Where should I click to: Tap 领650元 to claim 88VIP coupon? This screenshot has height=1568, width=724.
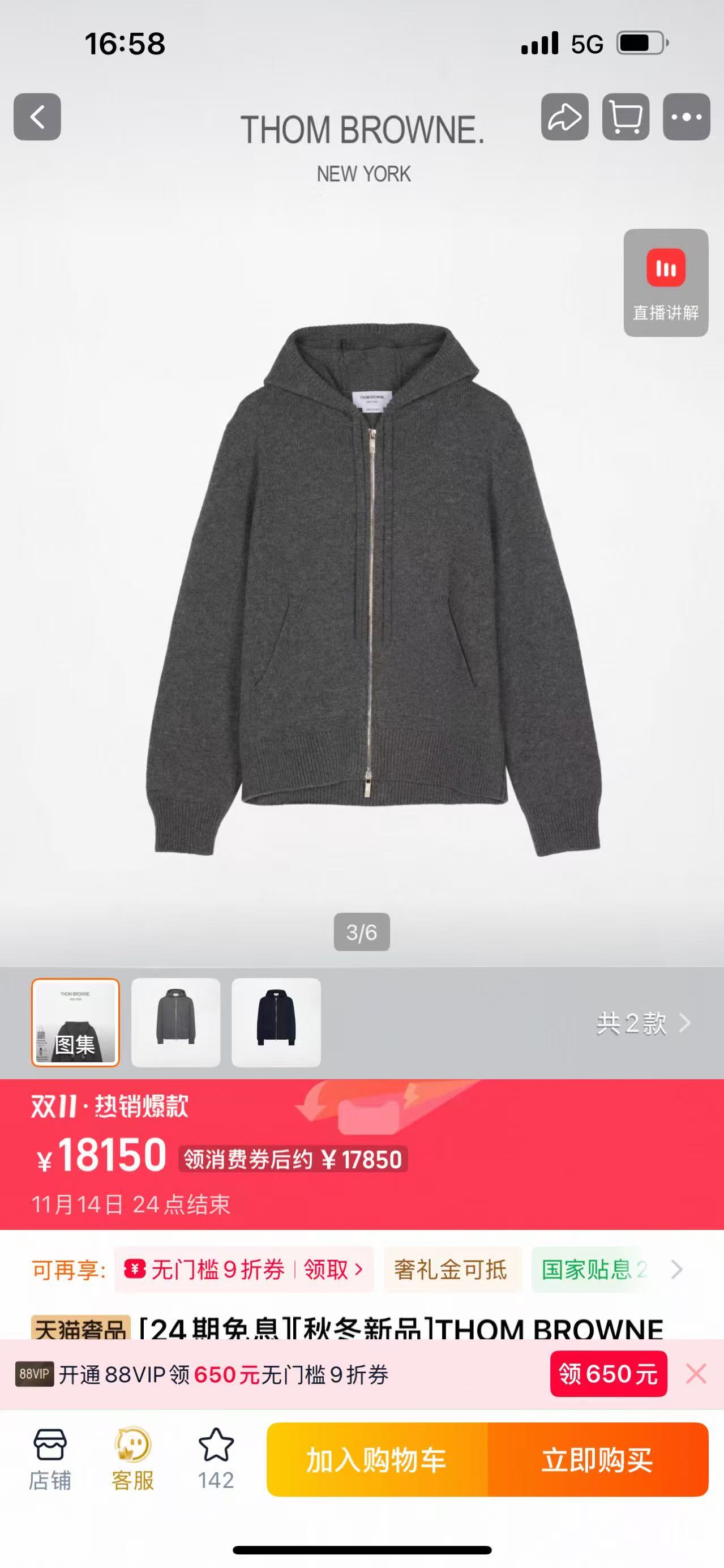(609, 1374)
